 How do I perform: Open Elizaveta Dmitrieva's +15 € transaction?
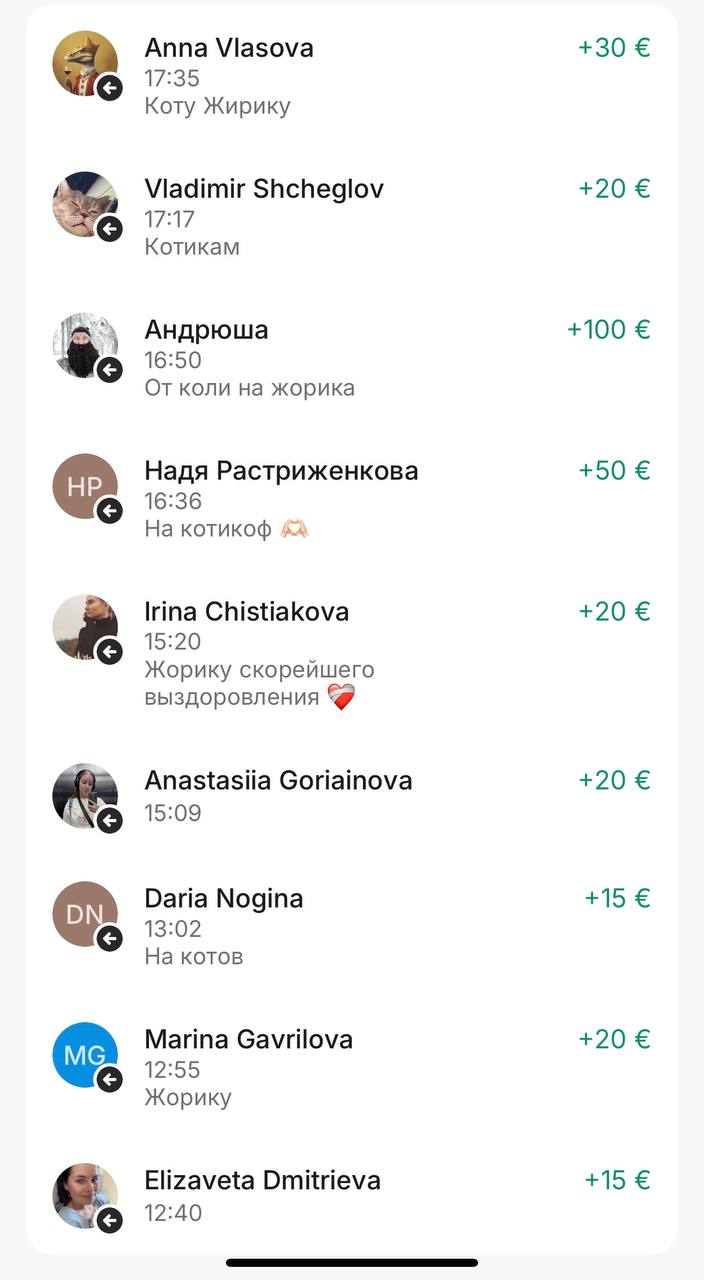350,1195
